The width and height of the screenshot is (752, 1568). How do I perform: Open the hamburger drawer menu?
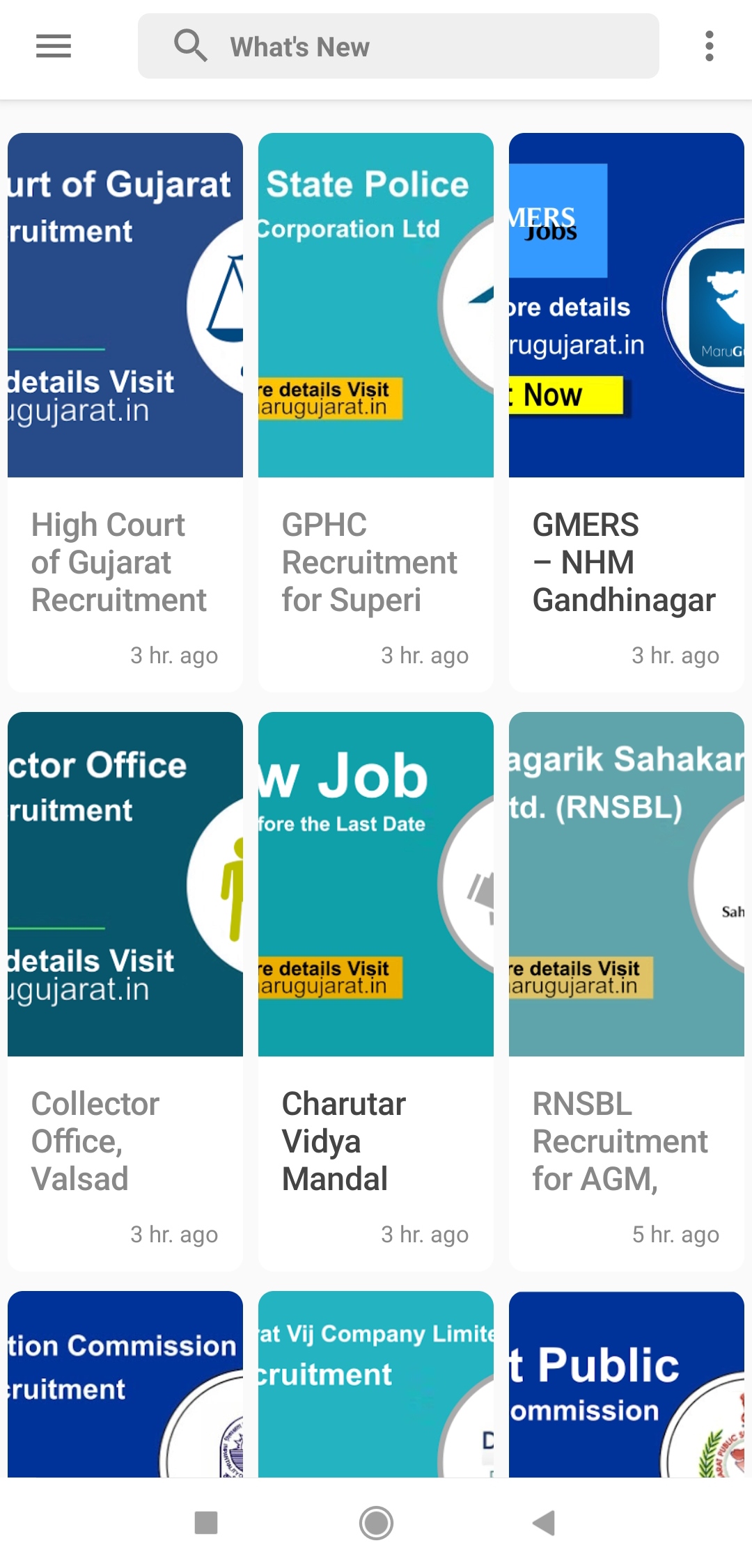tap(54, 47)
